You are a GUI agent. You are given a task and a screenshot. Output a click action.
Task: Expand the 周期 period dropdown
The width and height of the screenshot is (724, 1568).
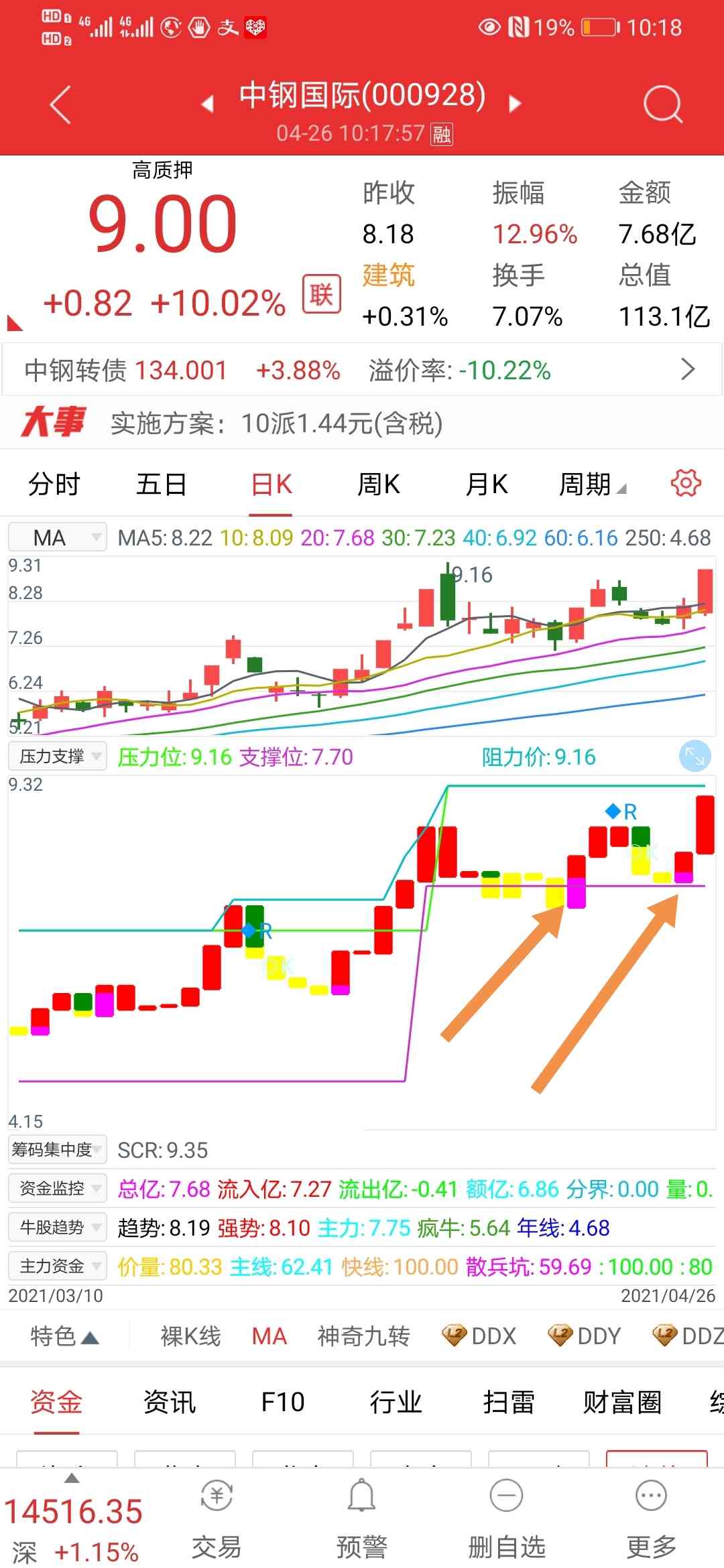tap(592, 484)
